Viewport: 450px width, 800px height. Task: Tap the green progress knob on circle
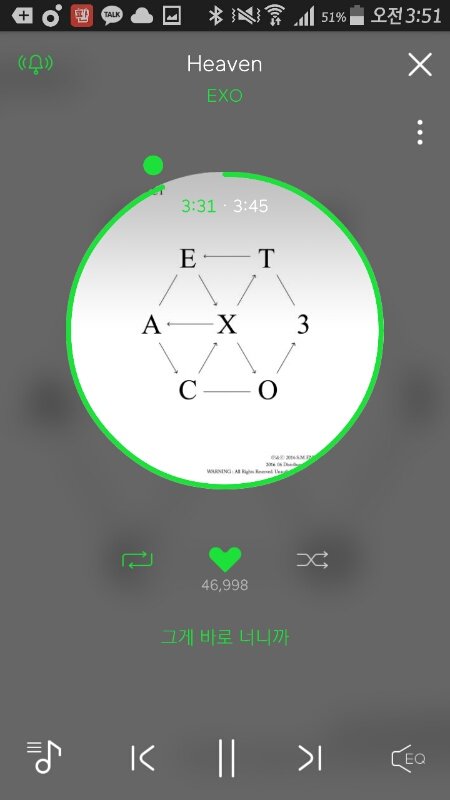click(x=153, y=165)
